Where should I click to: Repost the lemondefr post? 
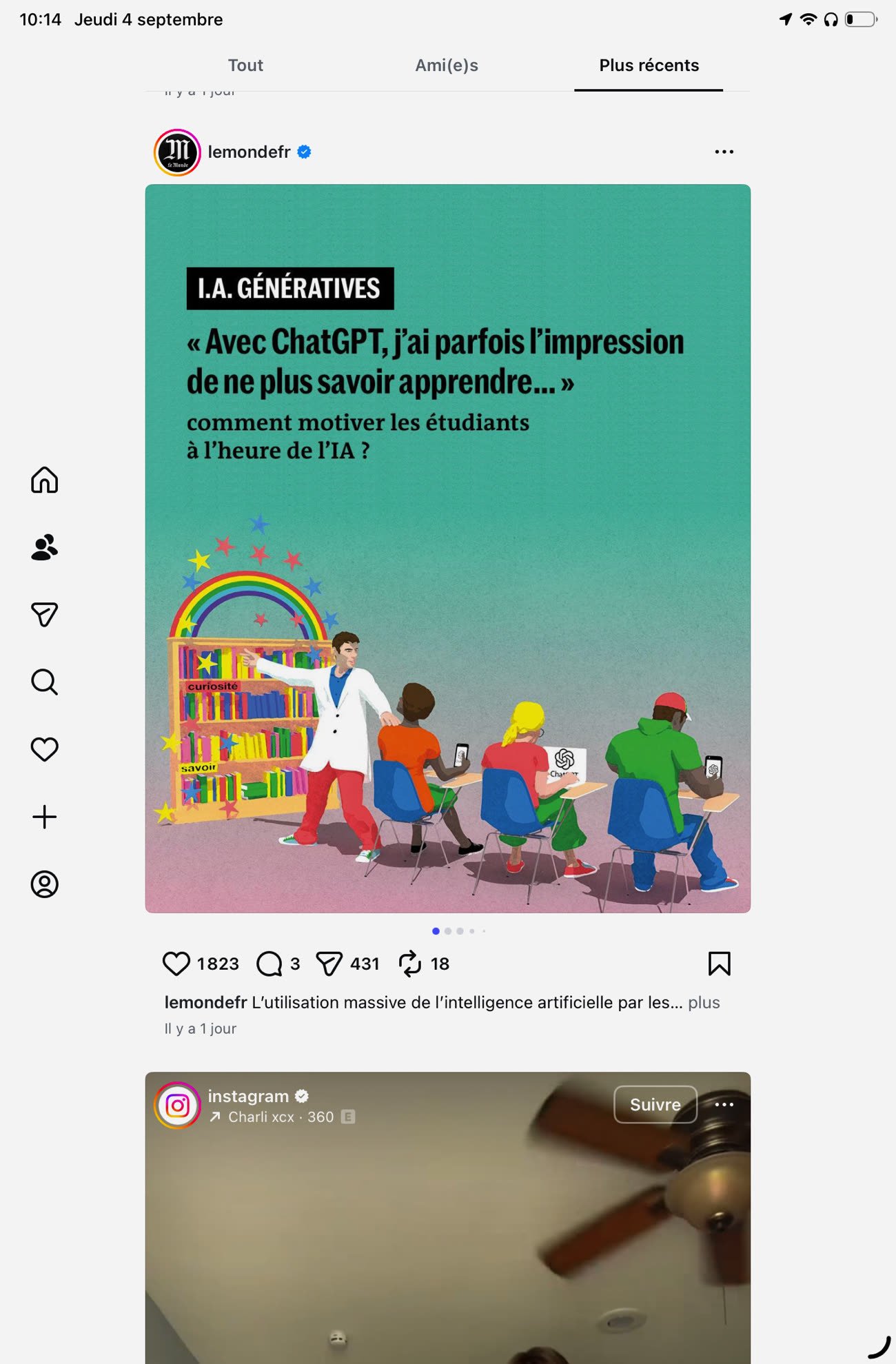coord(410,964)
